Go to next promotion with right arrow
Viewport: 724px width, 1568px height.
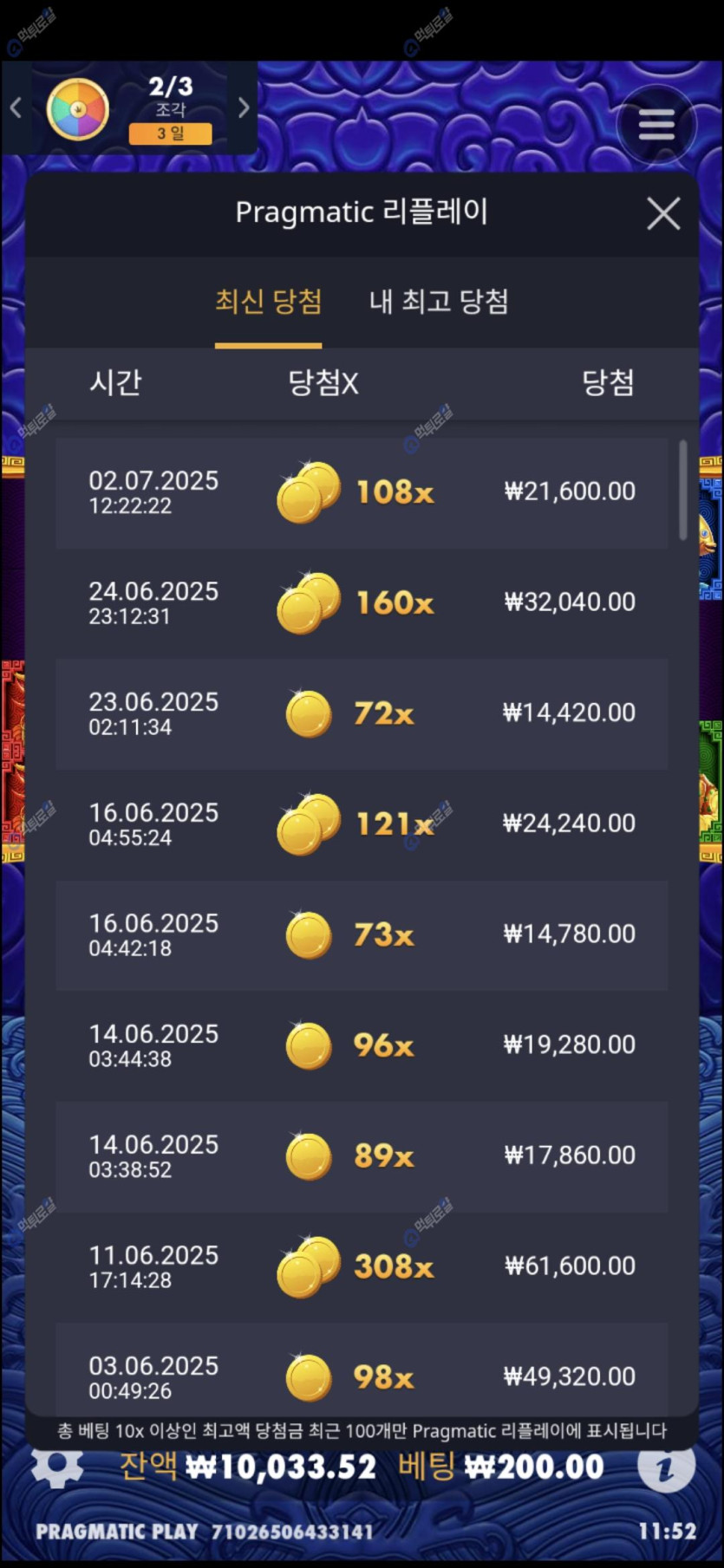point(244,108)
